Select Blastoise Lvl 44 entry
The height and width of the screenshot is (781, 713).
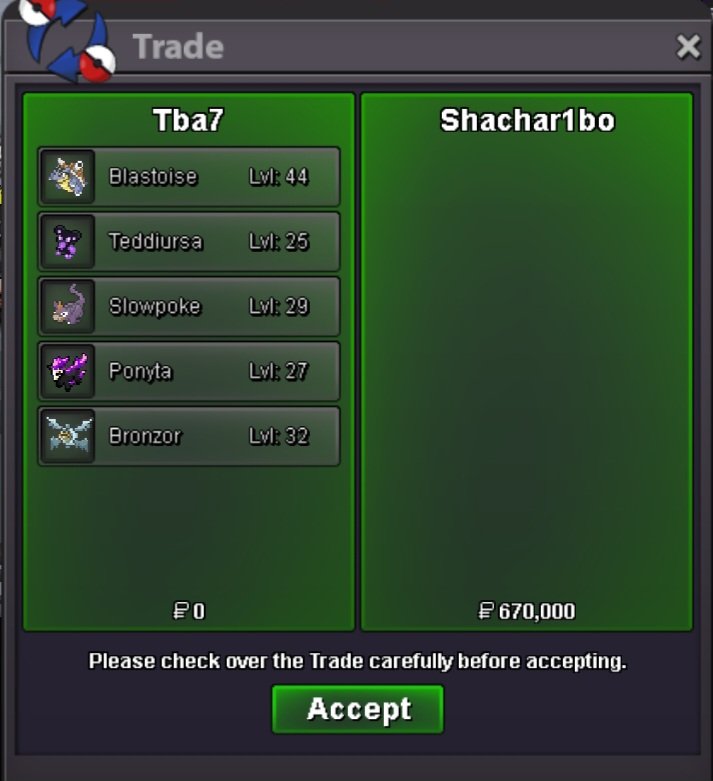(x=189, y=177)
